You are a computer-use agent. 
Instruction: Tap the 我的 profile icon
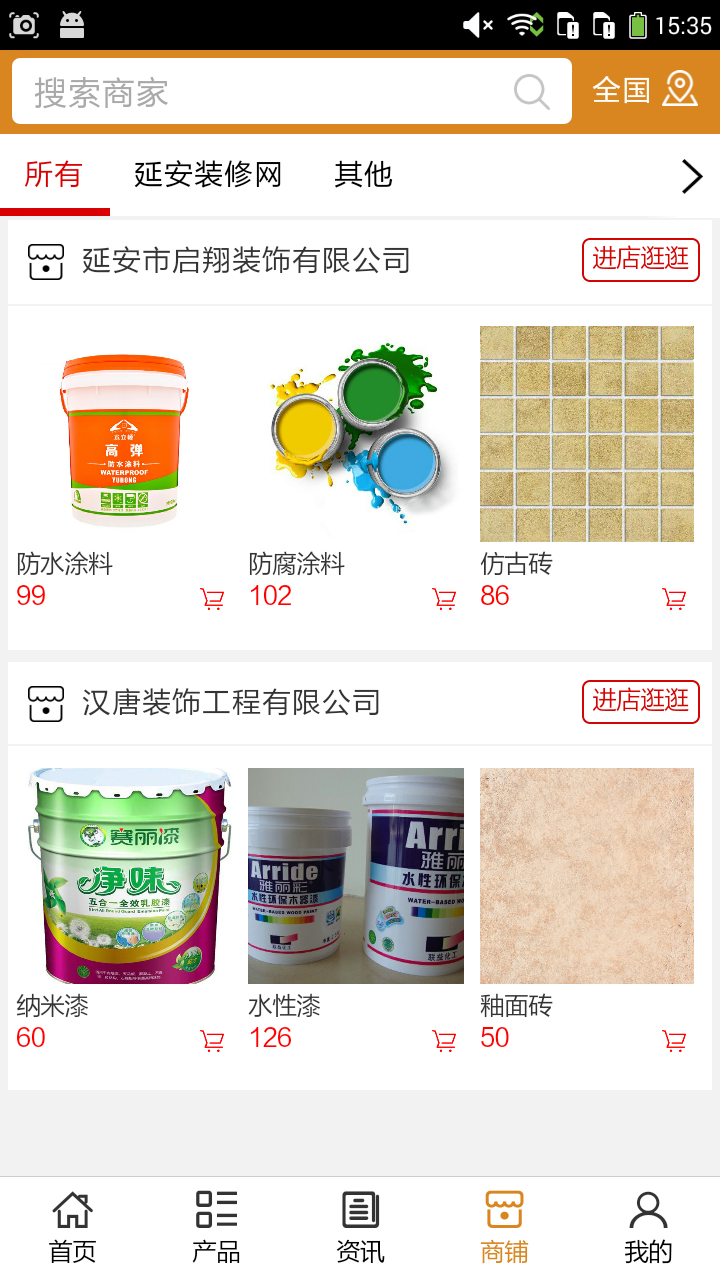point(648,1210)
